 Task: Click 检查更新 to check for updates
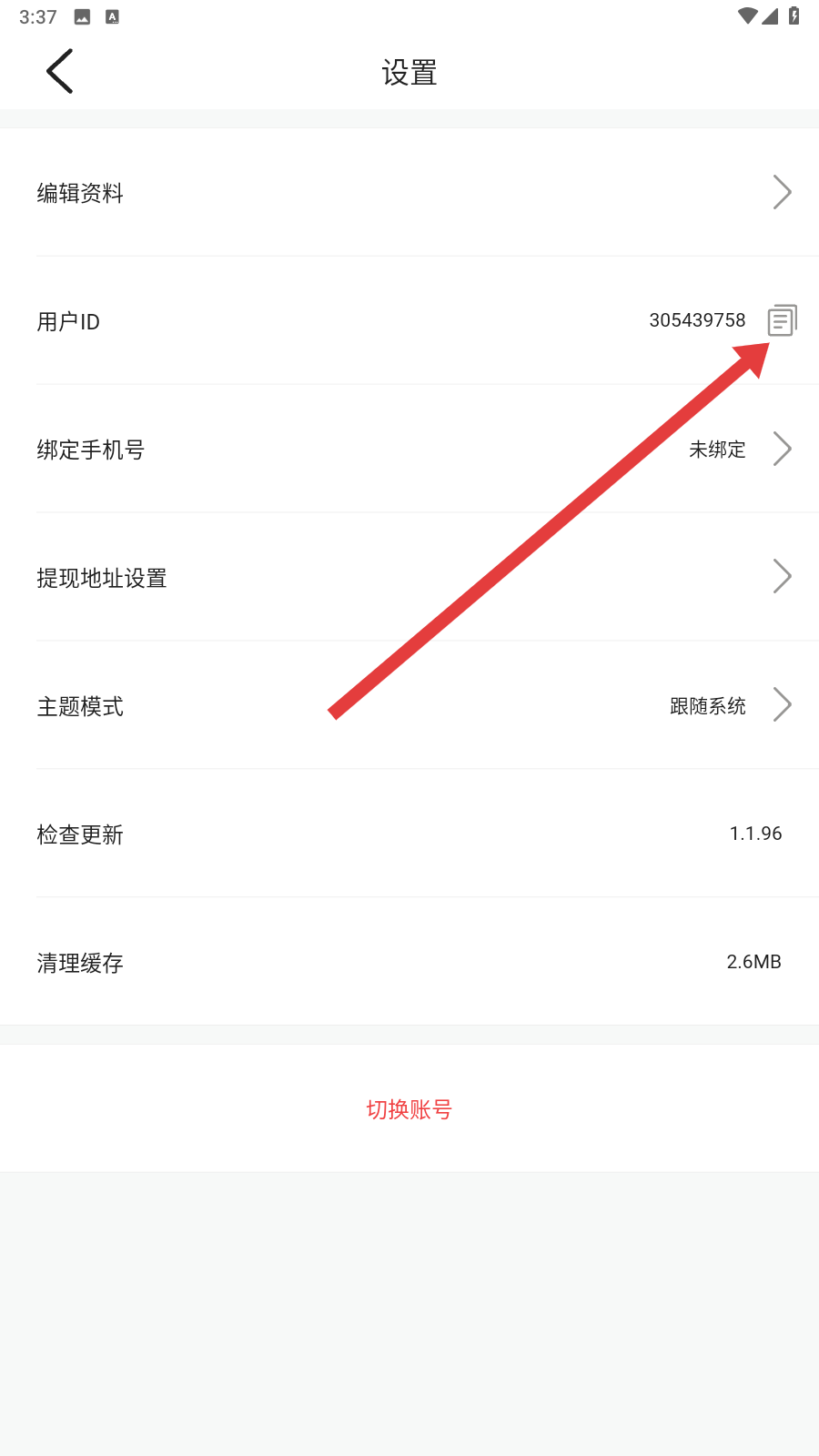pyautogui.click(x=81, y=834)
